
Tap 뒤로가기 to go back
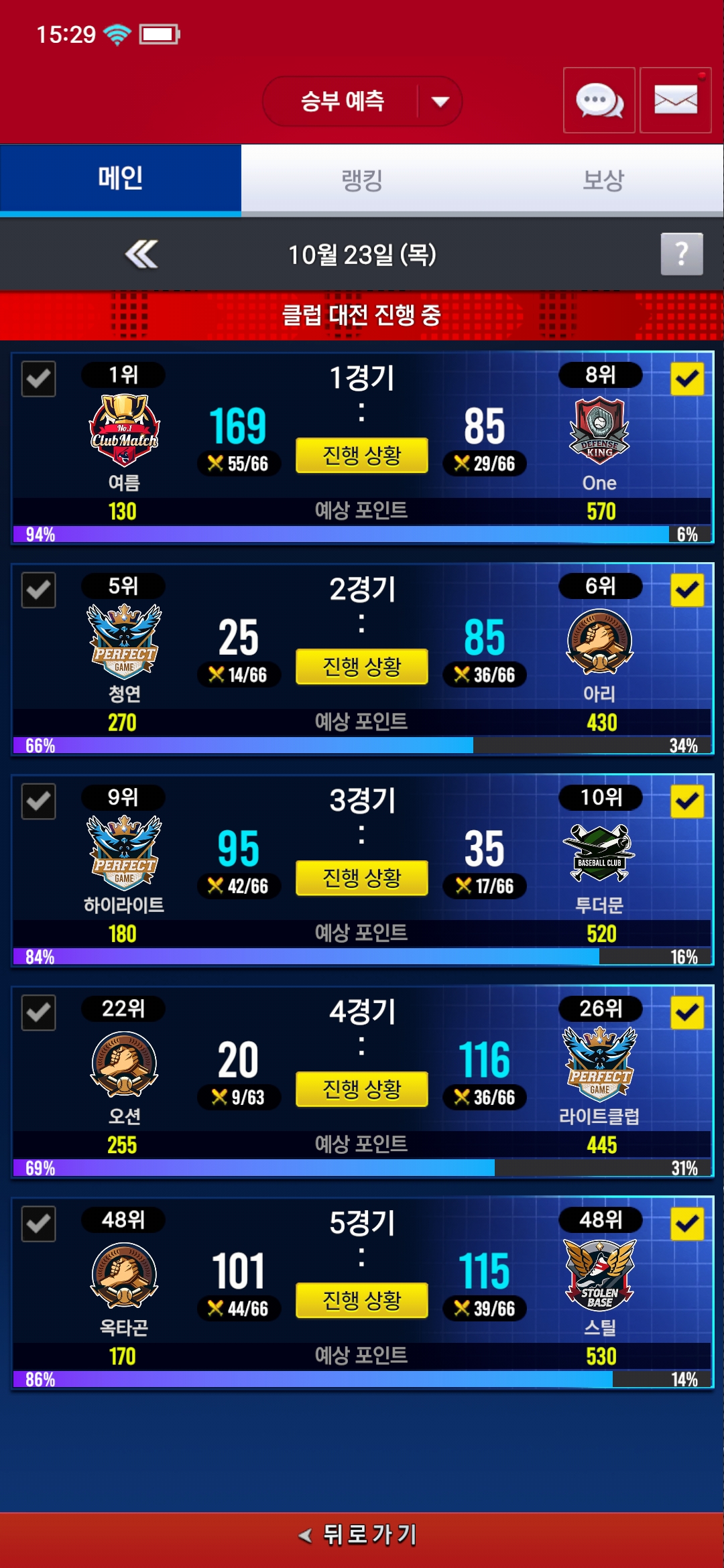click(x=362, y=1534)
